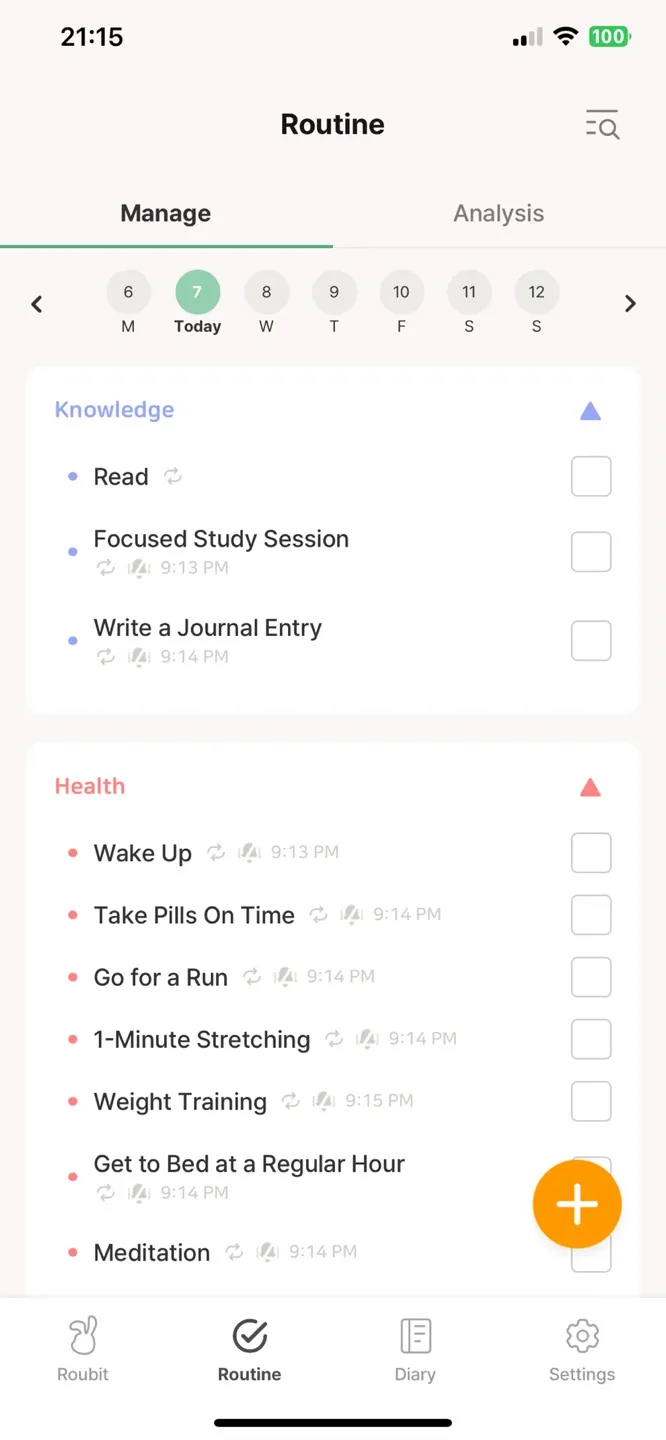
Task: Collapse the Health section
Action: 590,788
